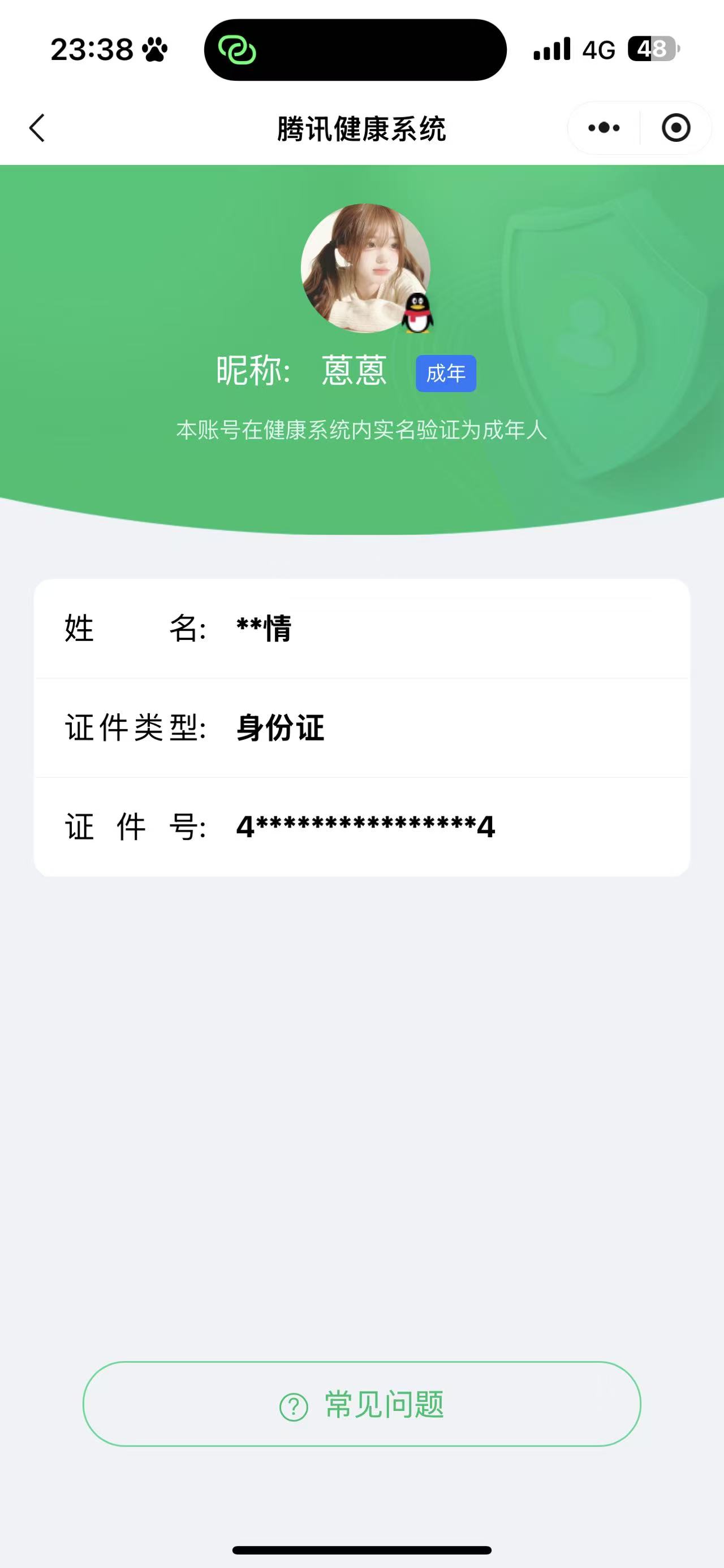724x1568 pixels.
Task: Open the three-dot more options menu
Action: click(x=604, y=128)
